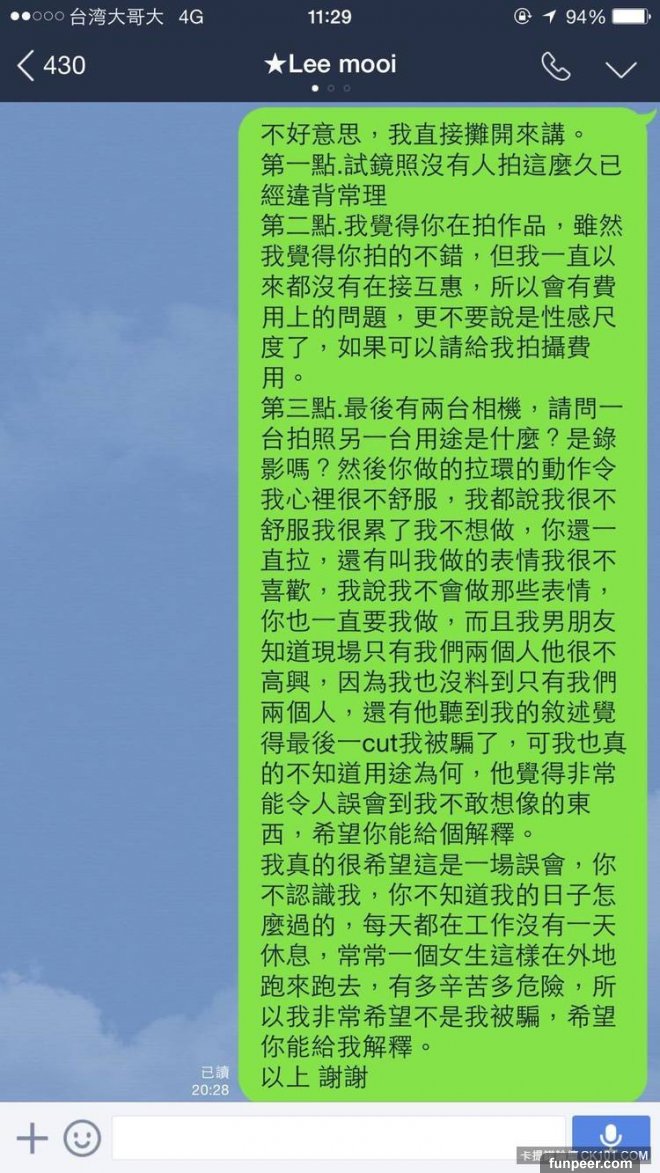Screen dimensions: 660x1173
Task: Expand the chat options dropdown arrow
Action: (x=621, y=68)
